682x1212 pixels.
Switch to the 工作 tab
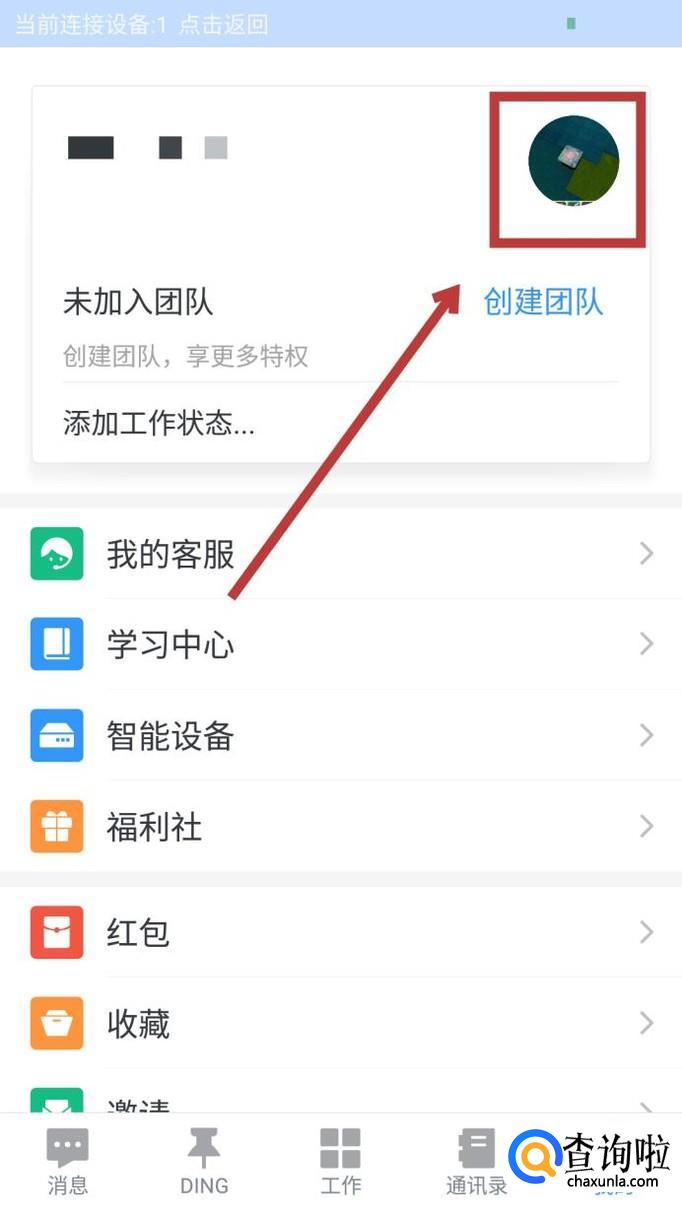point(340,1162)
